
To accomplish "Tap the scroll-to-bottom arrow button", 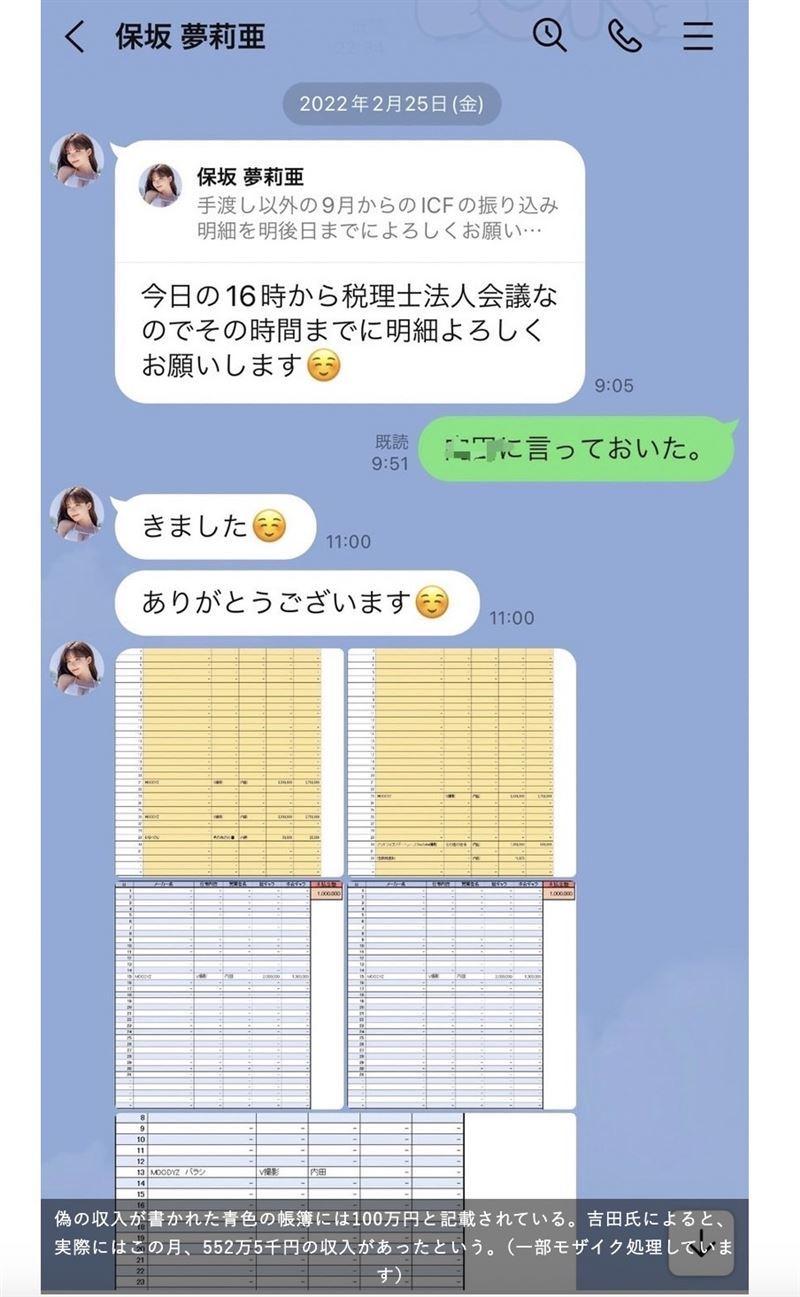I will pos(701,1244).
